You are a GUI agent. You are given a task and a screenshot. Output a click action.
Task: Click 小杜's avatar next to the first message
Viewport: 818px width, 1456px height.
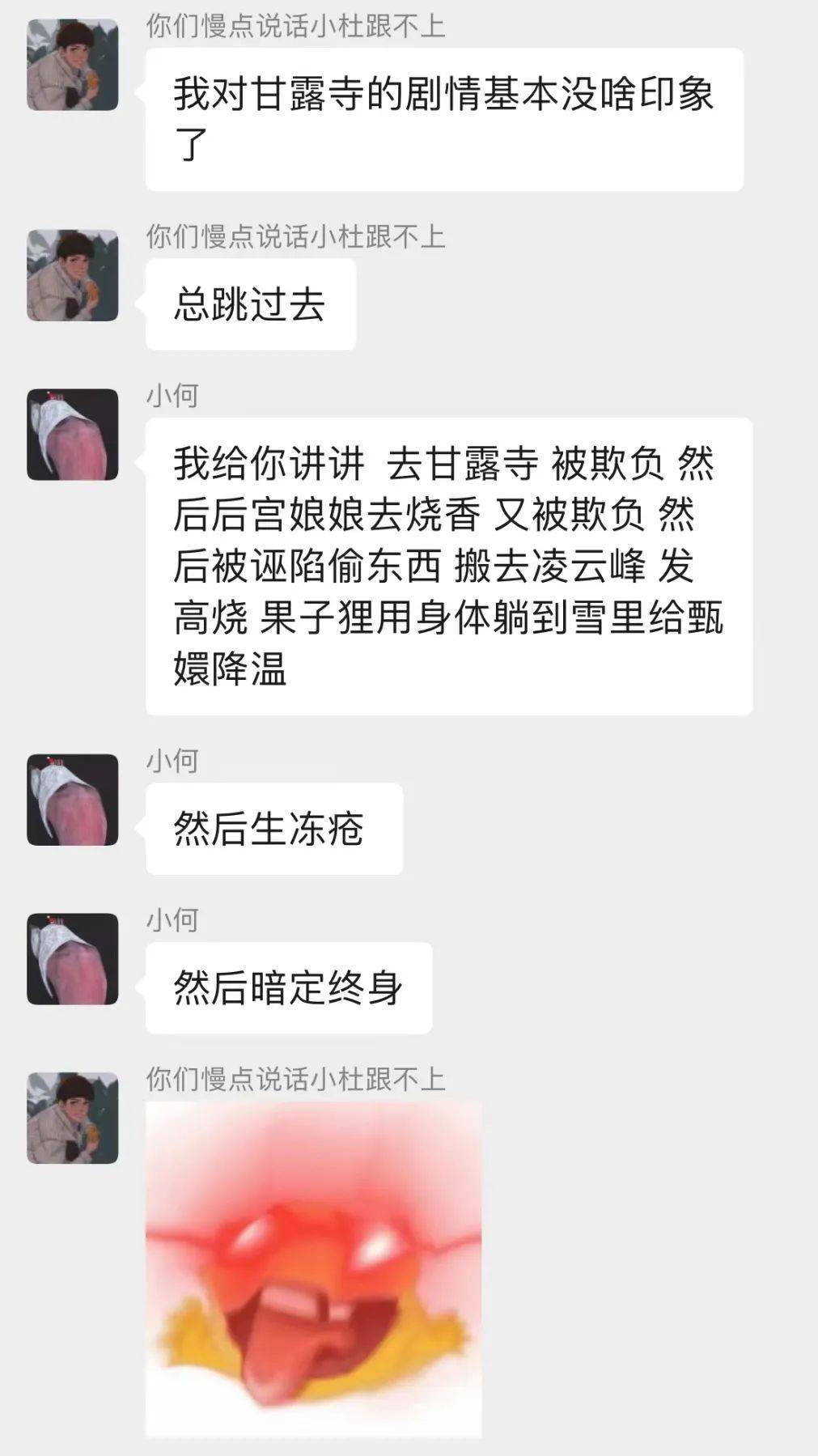[x=73, y=65]
